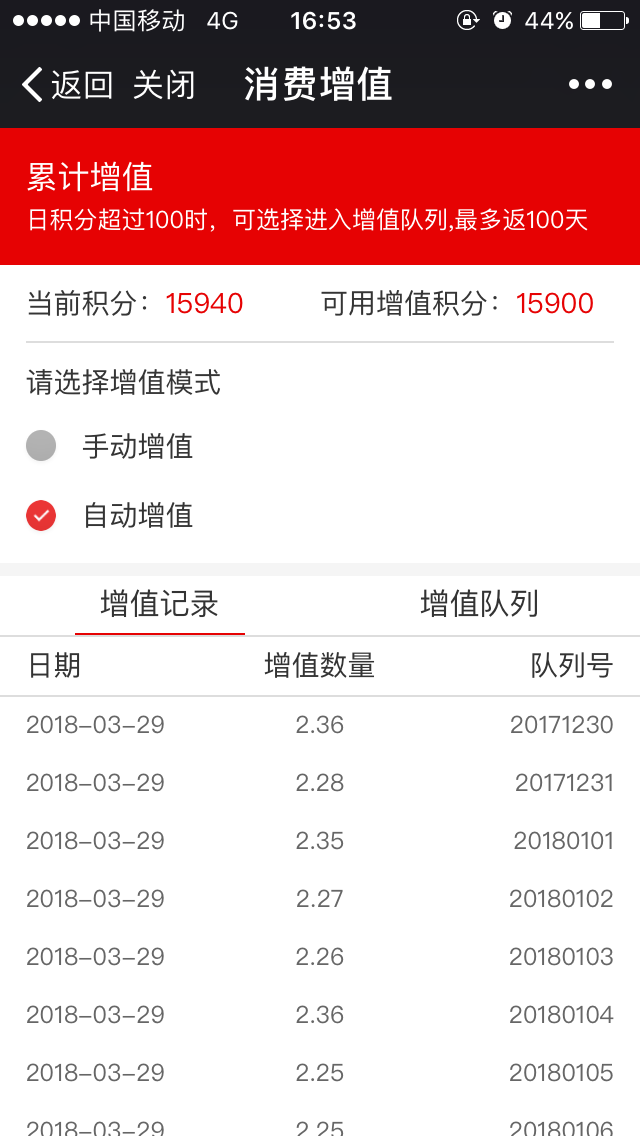640x1136 pixels.
Task: Select 自动增值 mode
Action: [109, 516]
